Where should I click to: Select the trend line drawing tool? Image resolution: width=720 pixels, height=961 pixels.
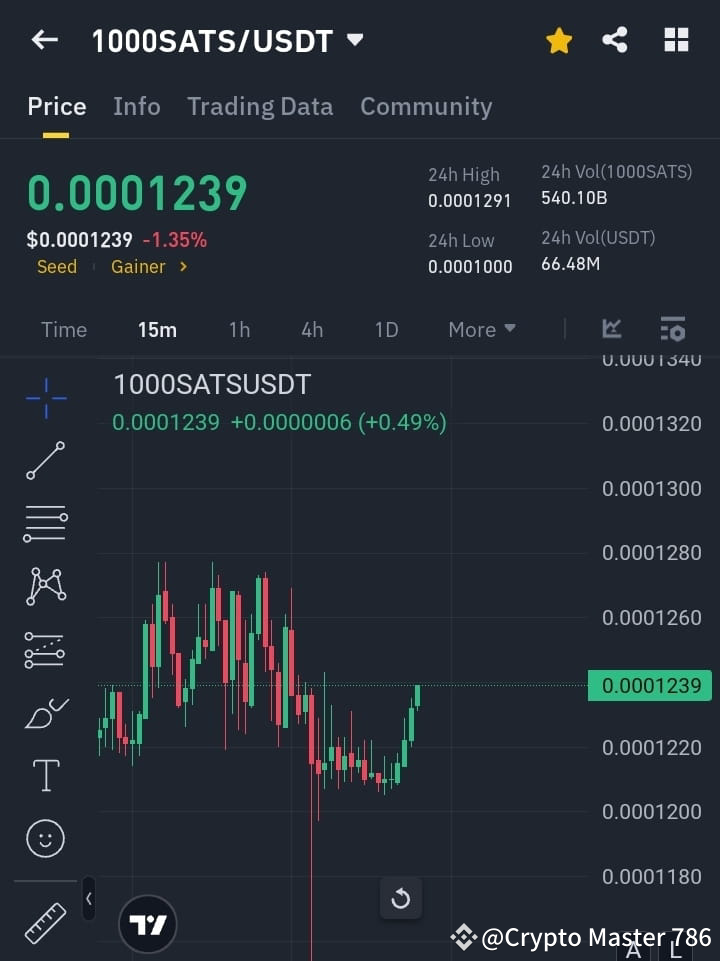click(x=44, y=461)
